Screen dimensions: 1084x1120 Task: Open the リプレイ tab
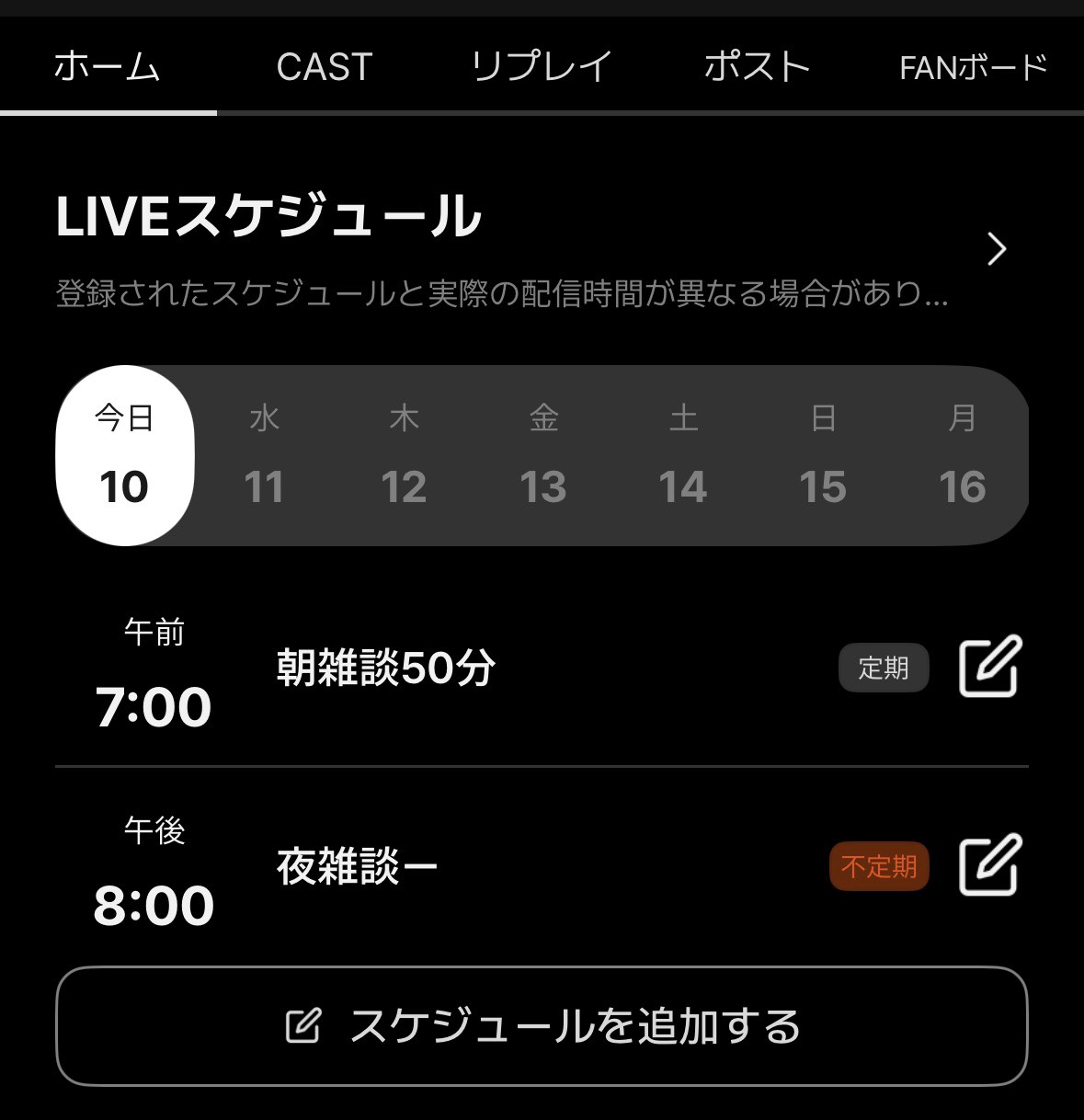pos(541,67)
